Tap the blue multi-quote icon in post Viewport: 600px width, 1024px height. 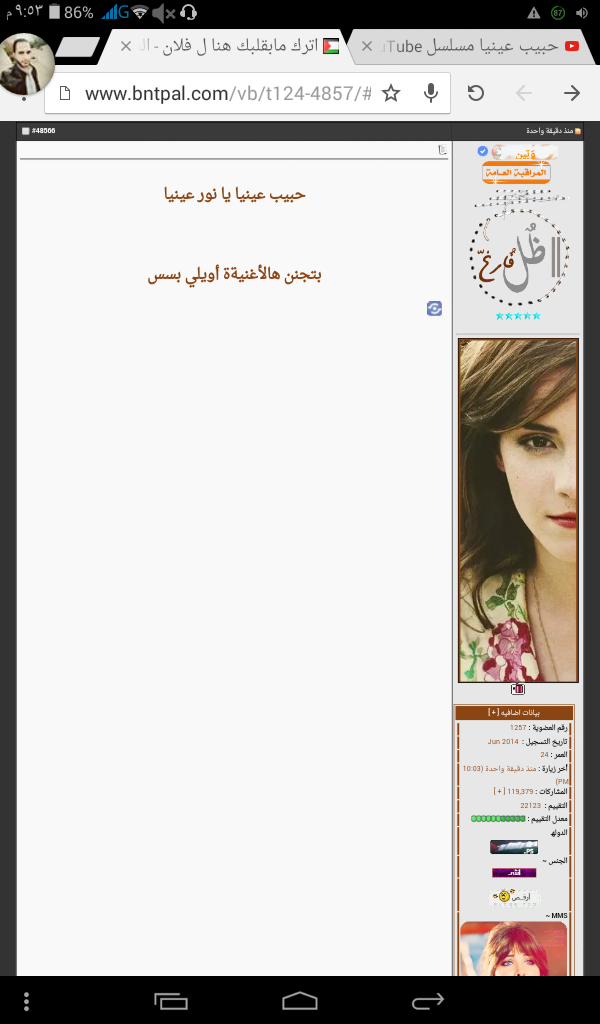(x=434, y=308)
